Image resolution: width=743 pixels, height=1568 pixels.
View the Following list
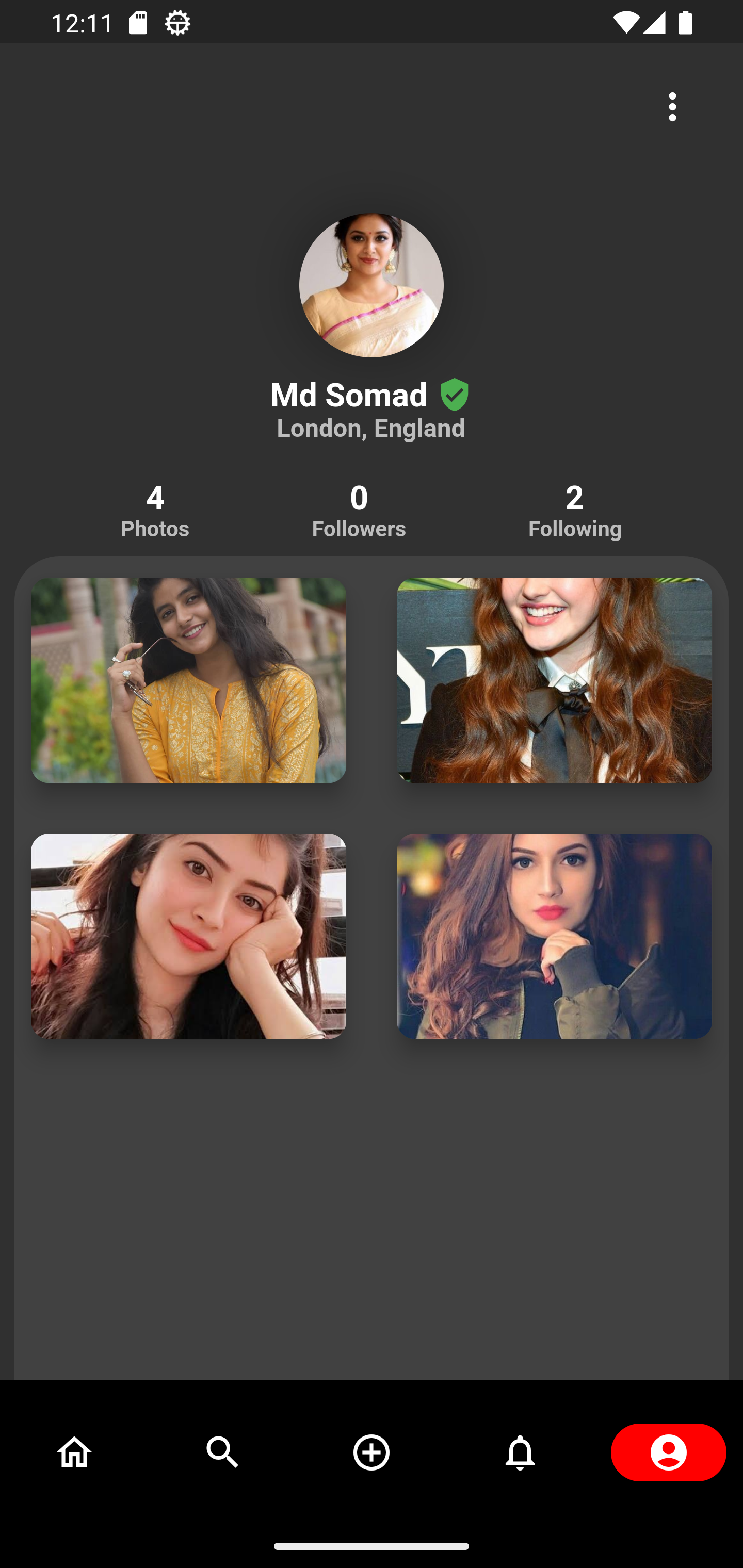tap(574, 511)
